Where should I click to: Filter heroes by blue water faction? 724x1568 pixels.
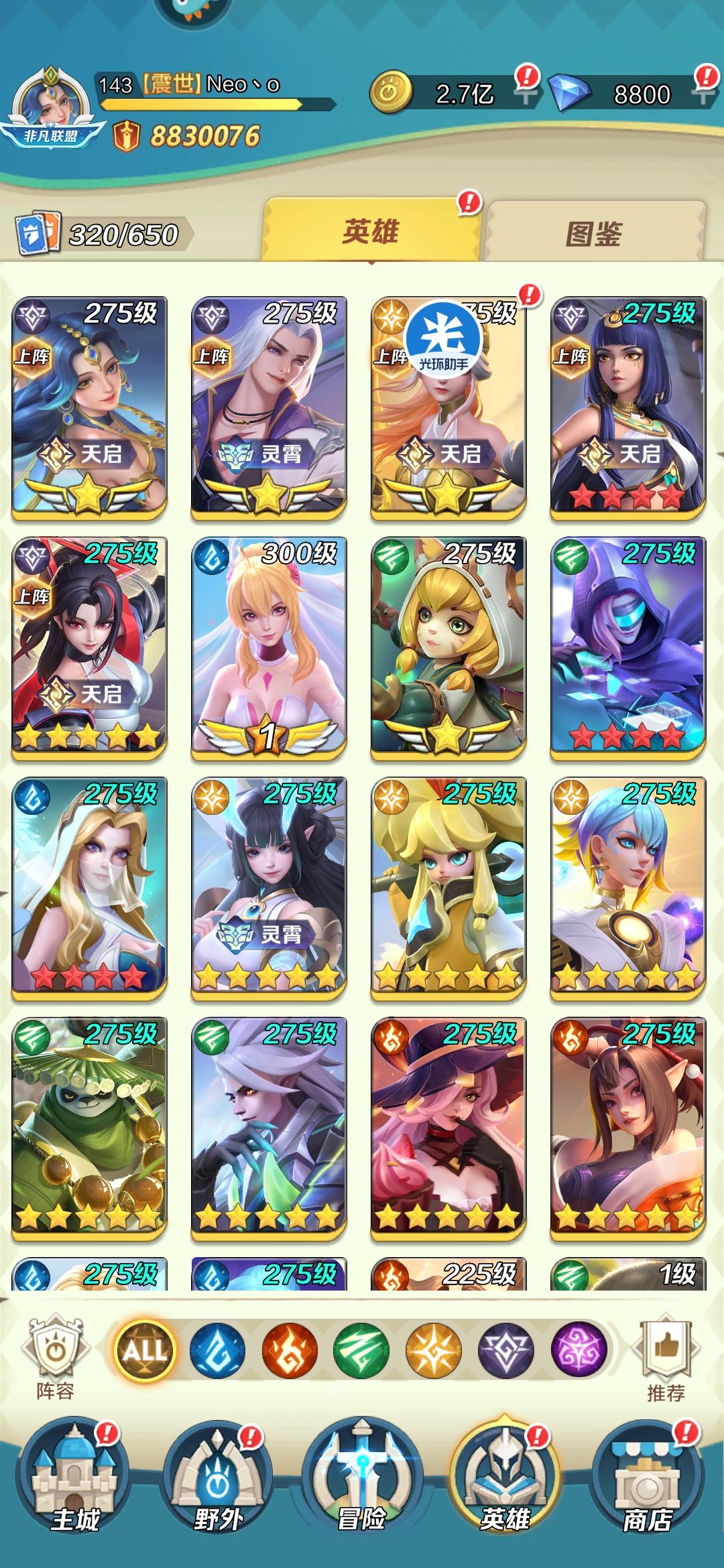coord(217,1350)
